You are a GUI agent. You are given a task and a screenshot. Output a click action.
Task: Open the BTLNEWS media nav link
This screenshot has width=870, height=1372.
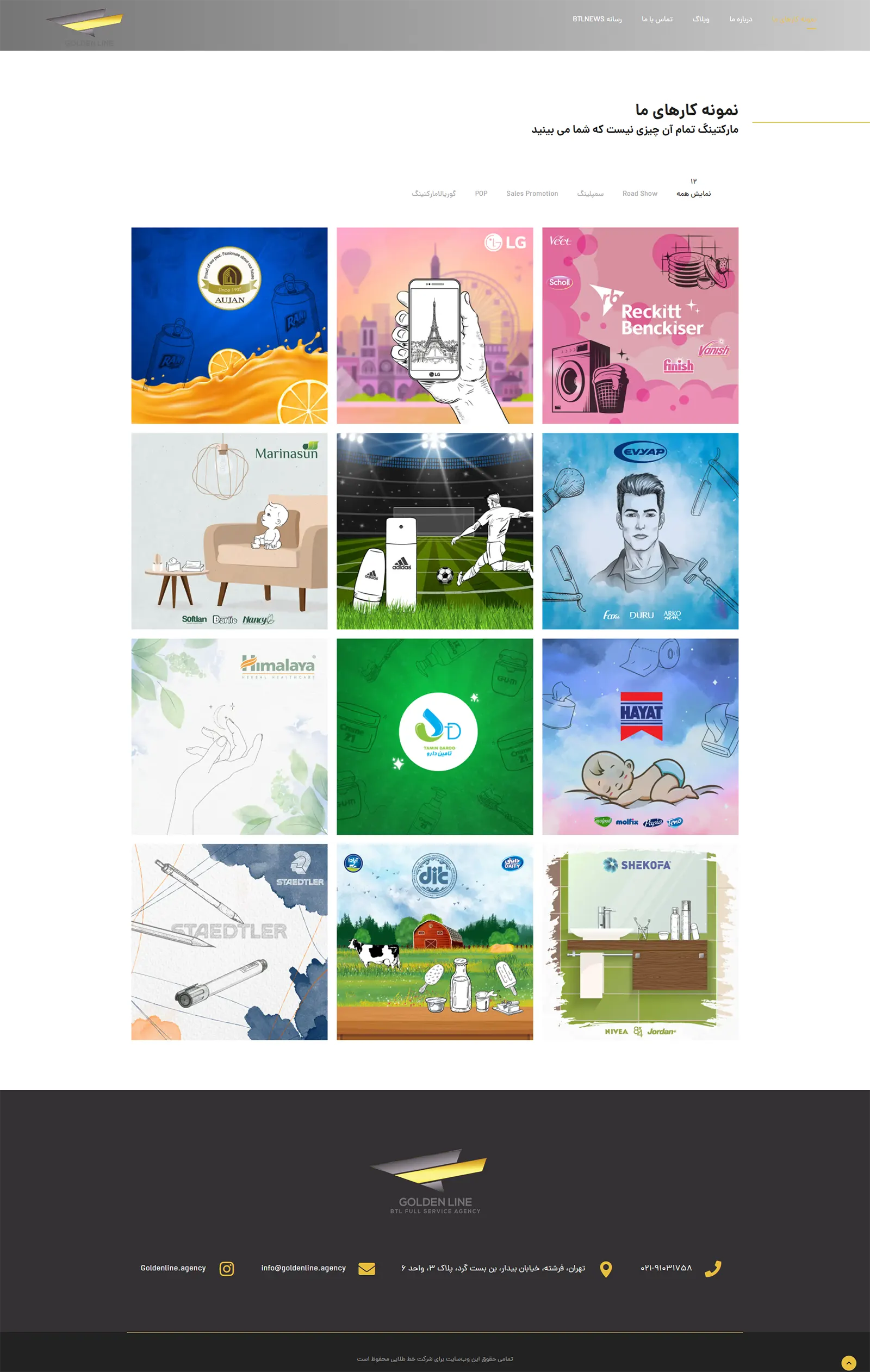pyautogui.click(x=596, y=20)
